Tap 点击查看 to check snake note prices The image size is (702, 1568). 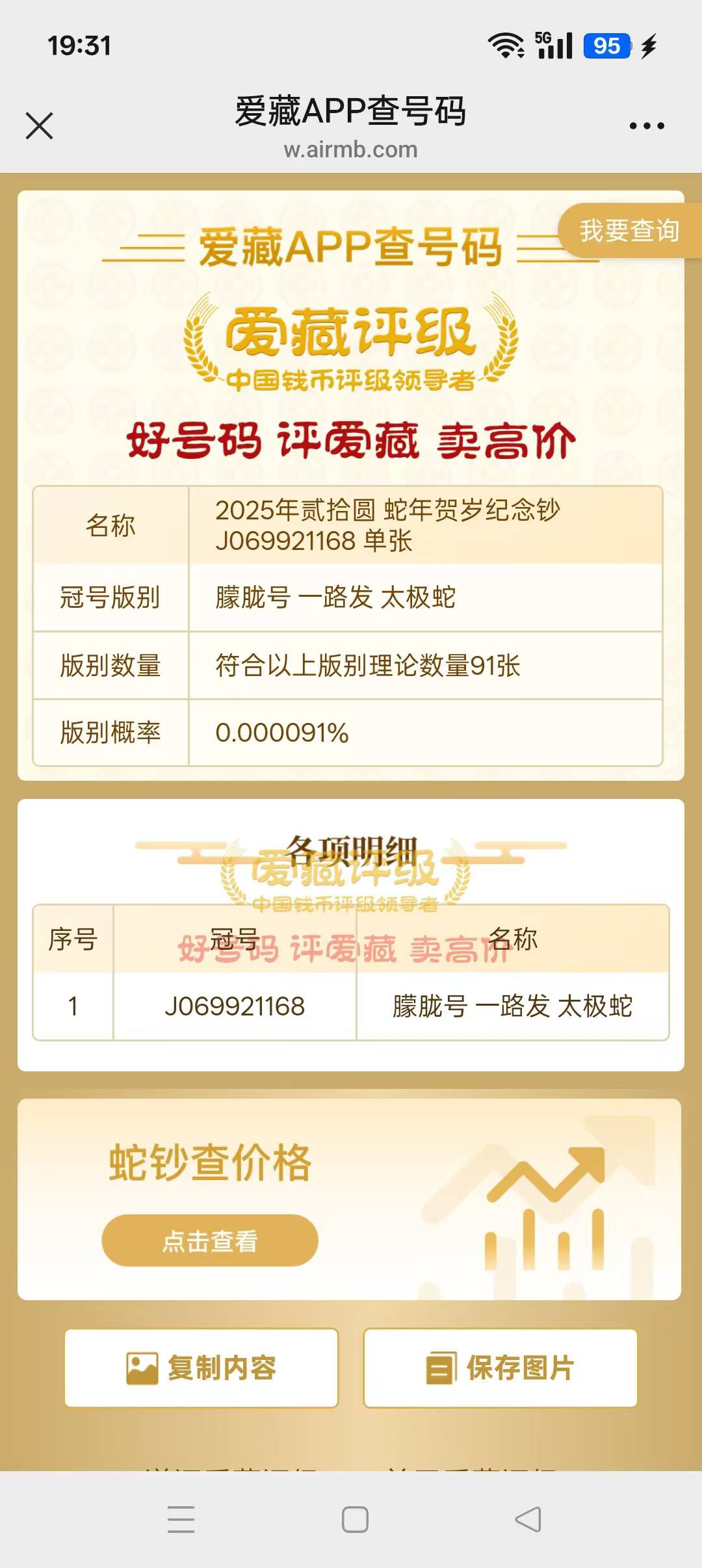click(x=210, y=1241)
